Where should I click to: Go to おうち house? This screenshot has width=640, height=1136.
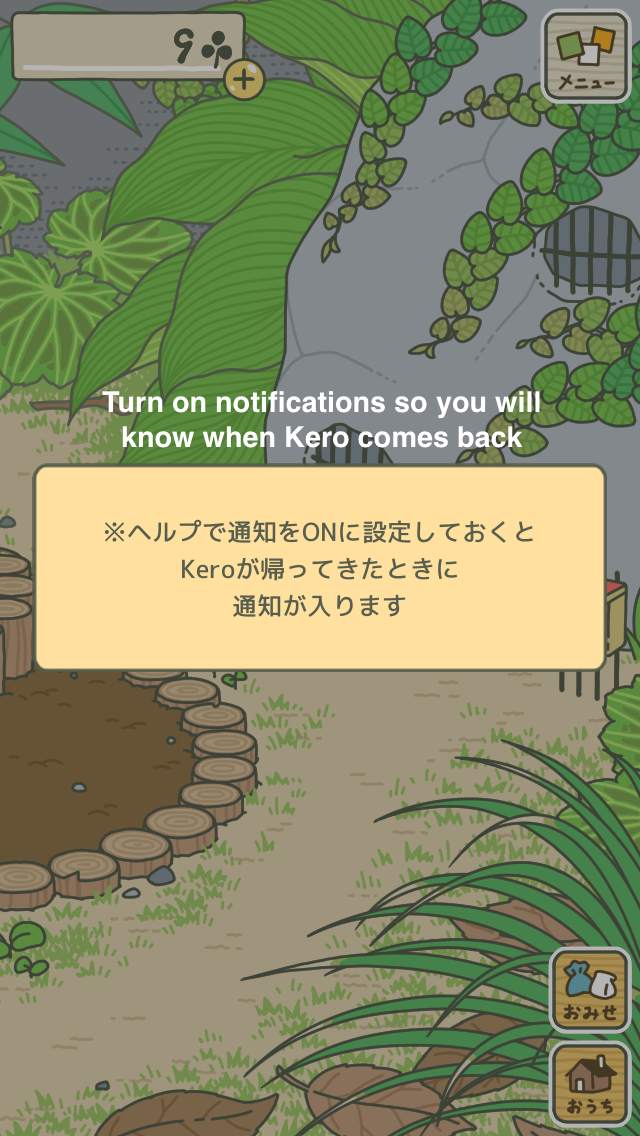pyautogui.click(x=590, y=1083)
